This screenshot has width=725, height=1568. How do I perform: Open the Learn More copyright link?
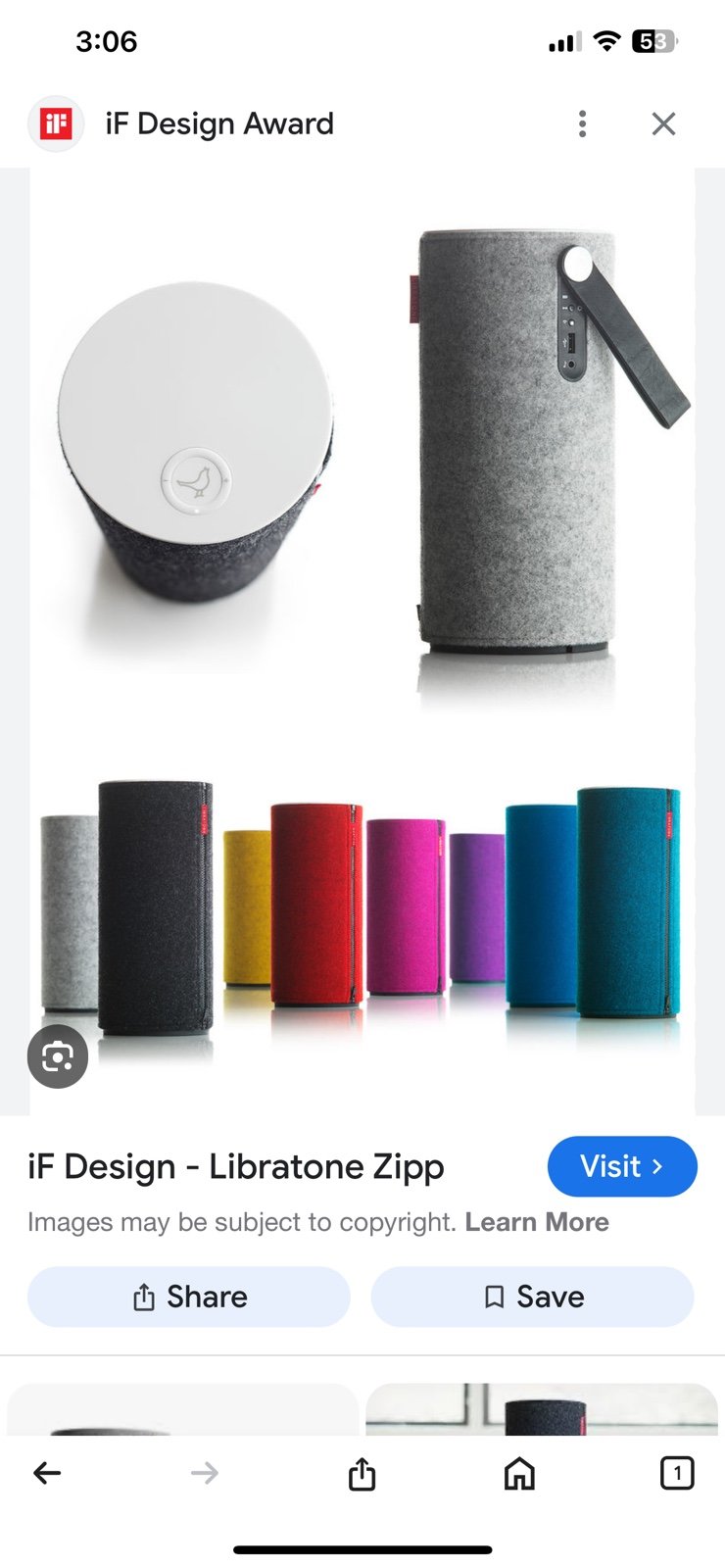[x=537, y=1222]
